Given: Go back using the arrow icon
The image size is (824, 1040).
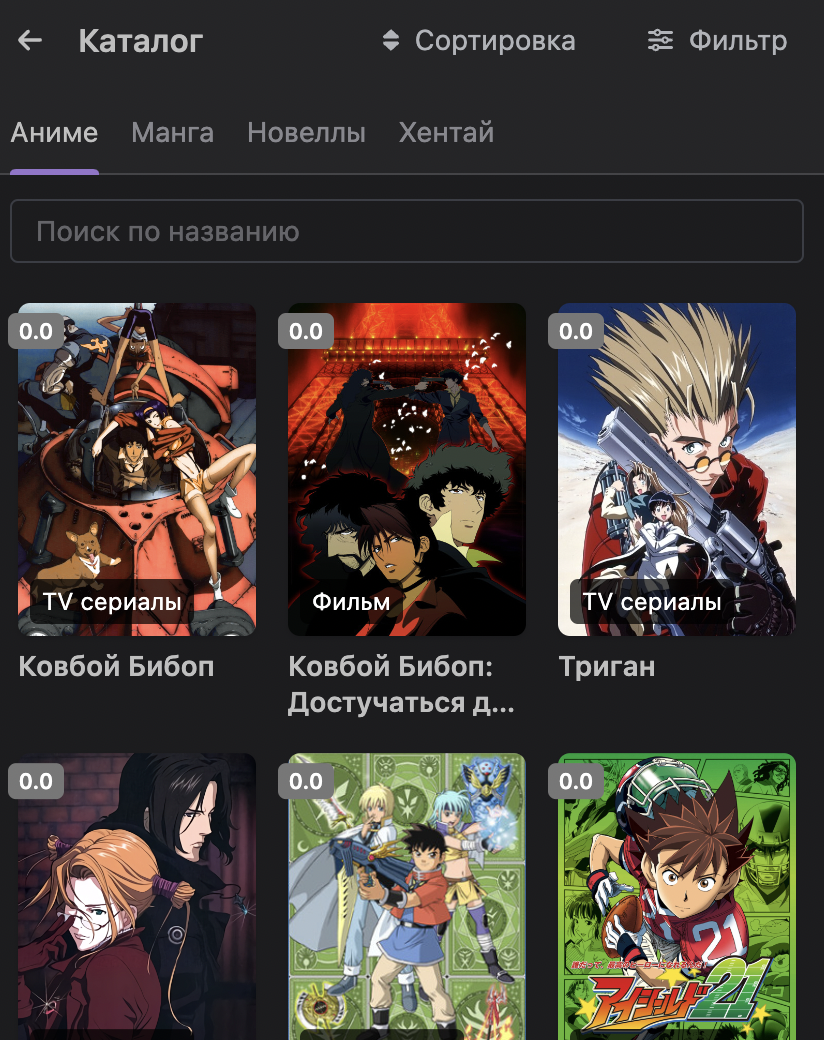Looking at the screenshot, I should click(x=30, y=41).
